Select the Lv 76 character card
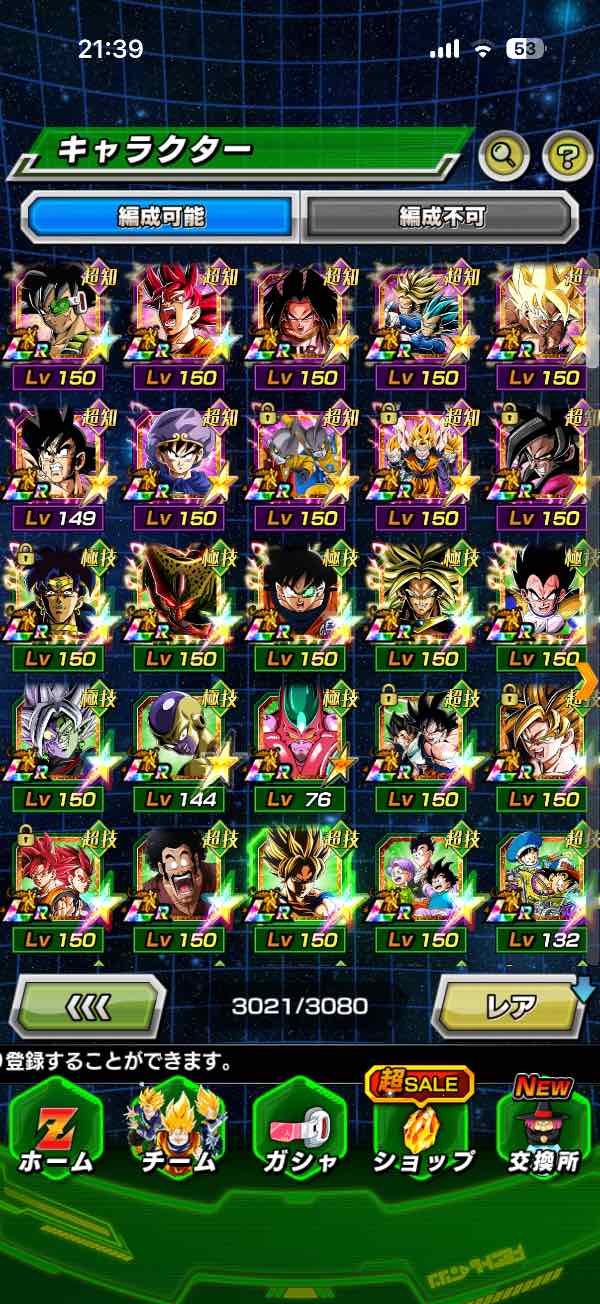The image size is (600, 1304). click(x=300, y=742)
